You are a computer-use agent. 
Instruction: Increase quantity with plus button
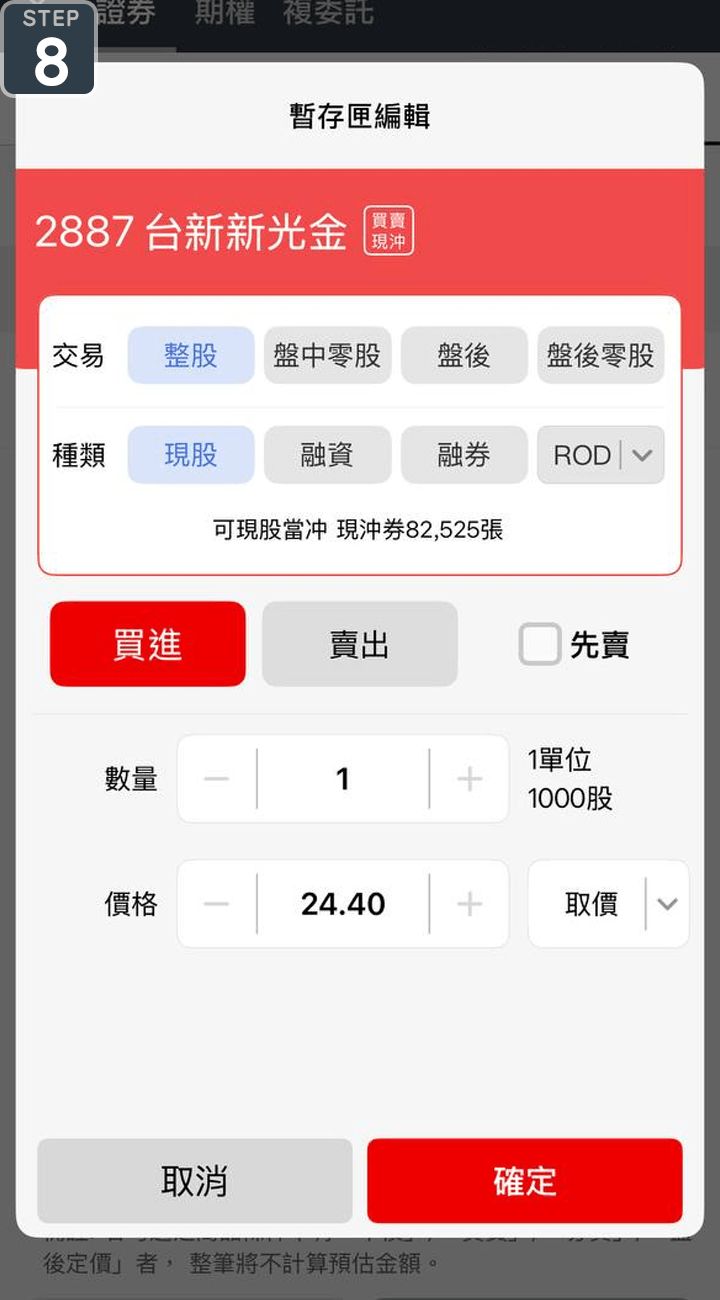click(469, 779)
